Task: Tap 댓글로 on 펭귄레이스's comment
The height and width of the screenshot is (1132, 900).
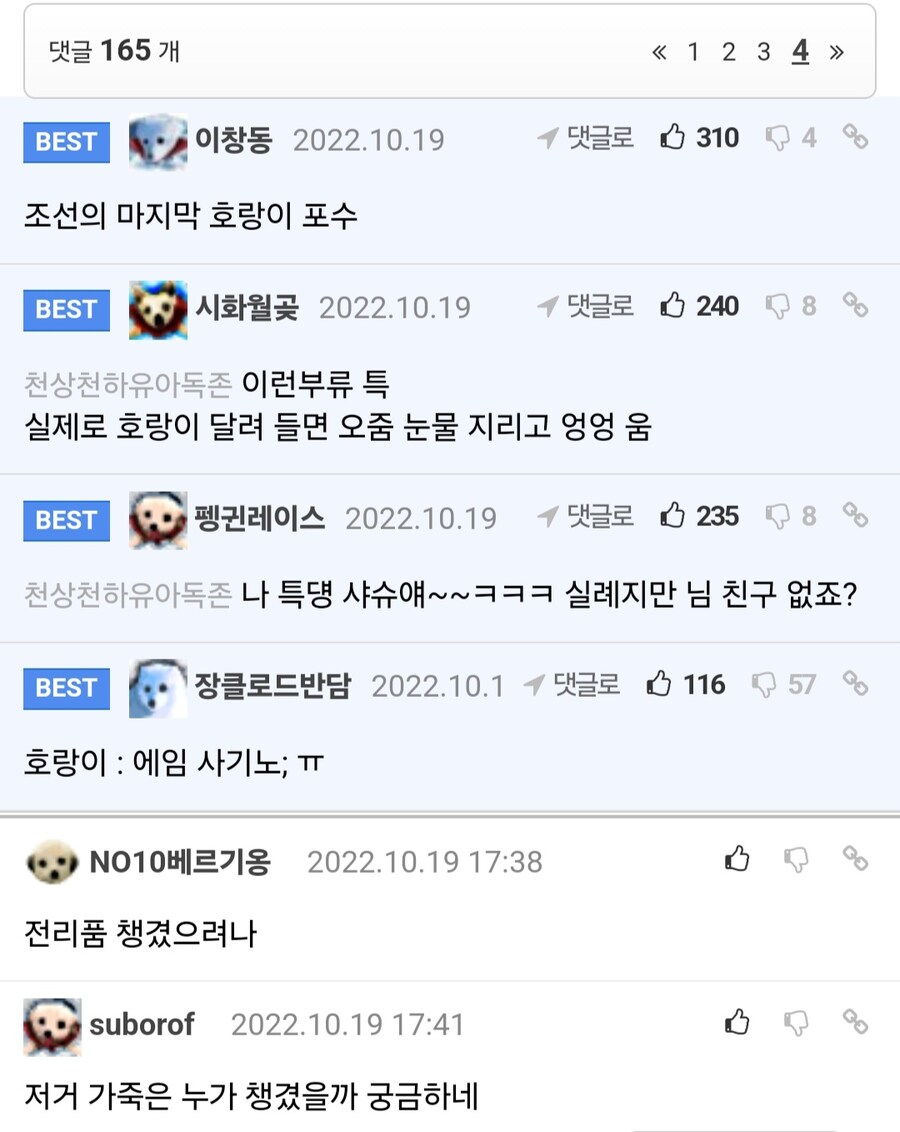Action: pos(587,516)
